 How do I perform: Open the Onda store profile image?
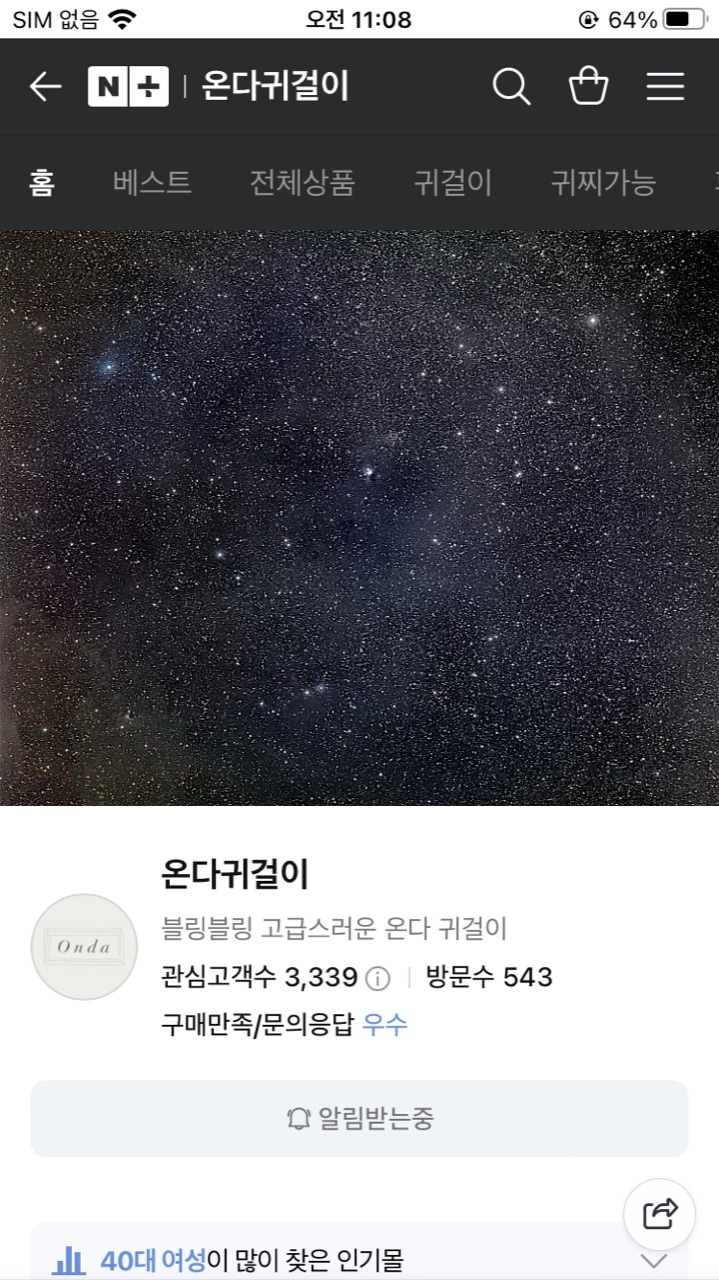[x=85, y=947]
